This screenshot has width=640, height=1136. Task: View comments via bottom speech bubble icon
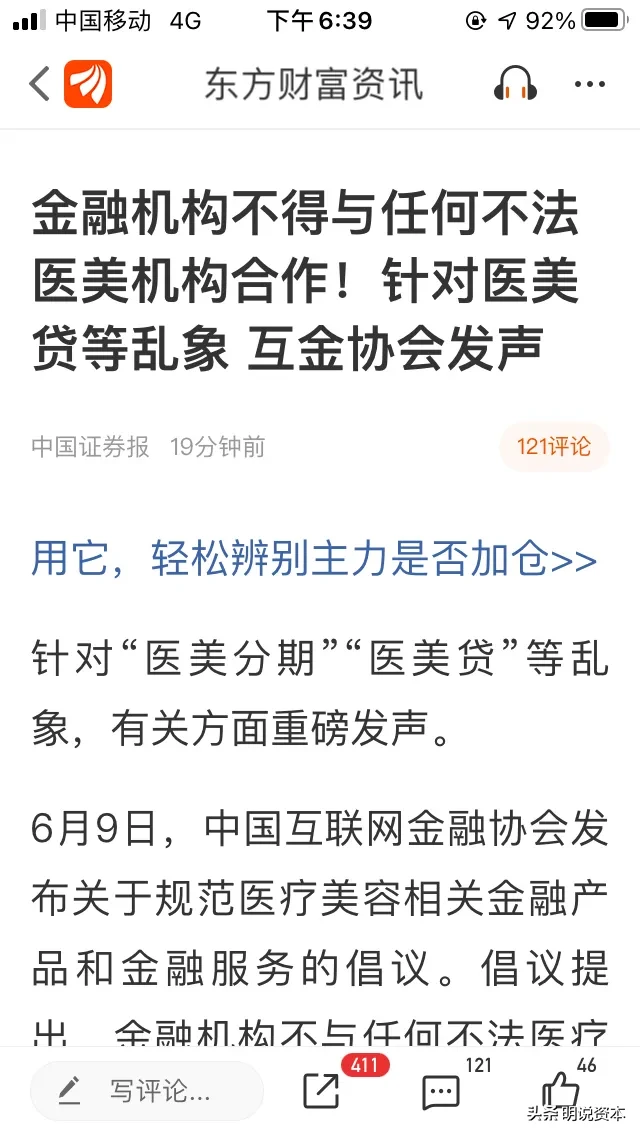tap(441, 1092)
